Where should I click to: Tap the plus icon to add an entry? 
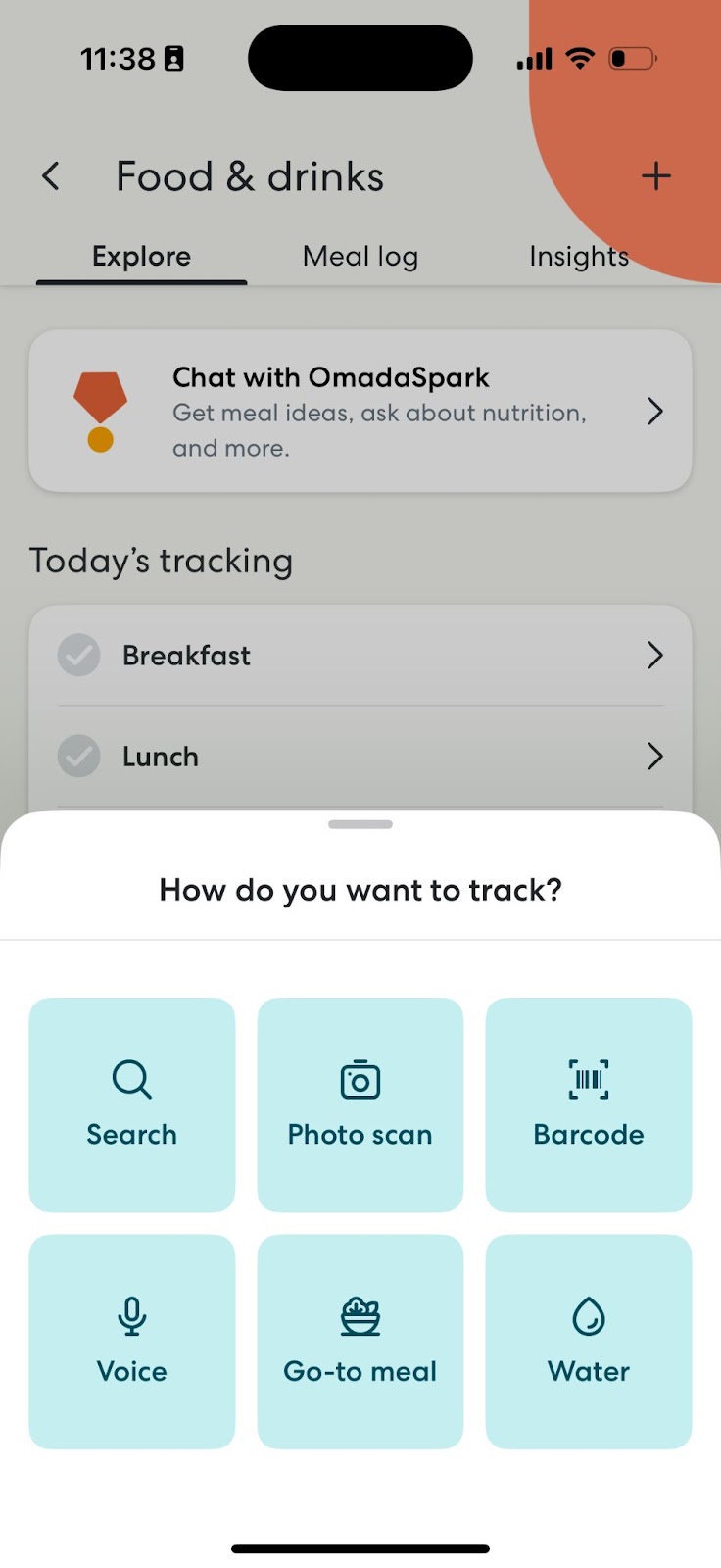pos(656,176)
